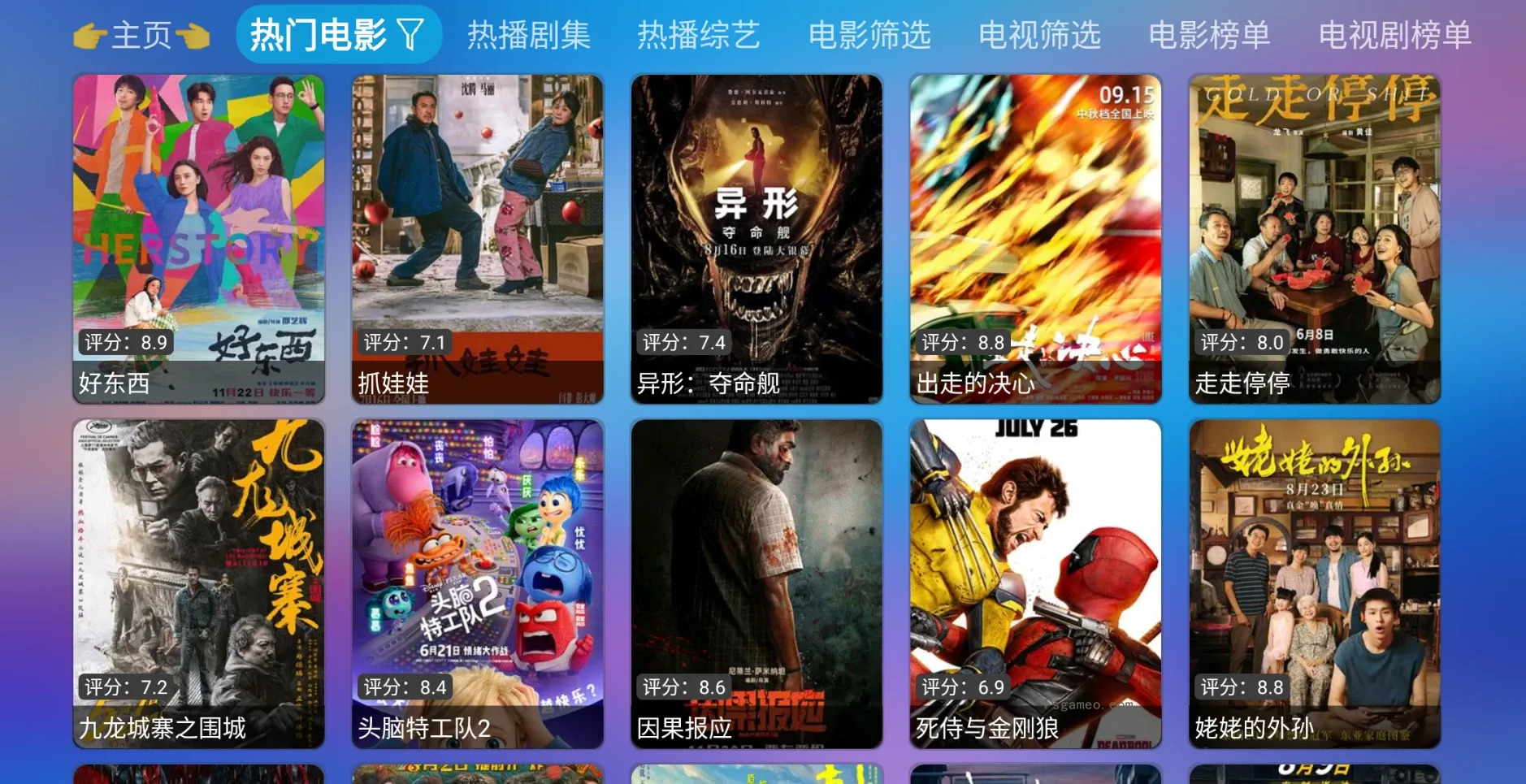Switch to the 电影榜单 tab
1526x784 pixels.
[1209, 36]
